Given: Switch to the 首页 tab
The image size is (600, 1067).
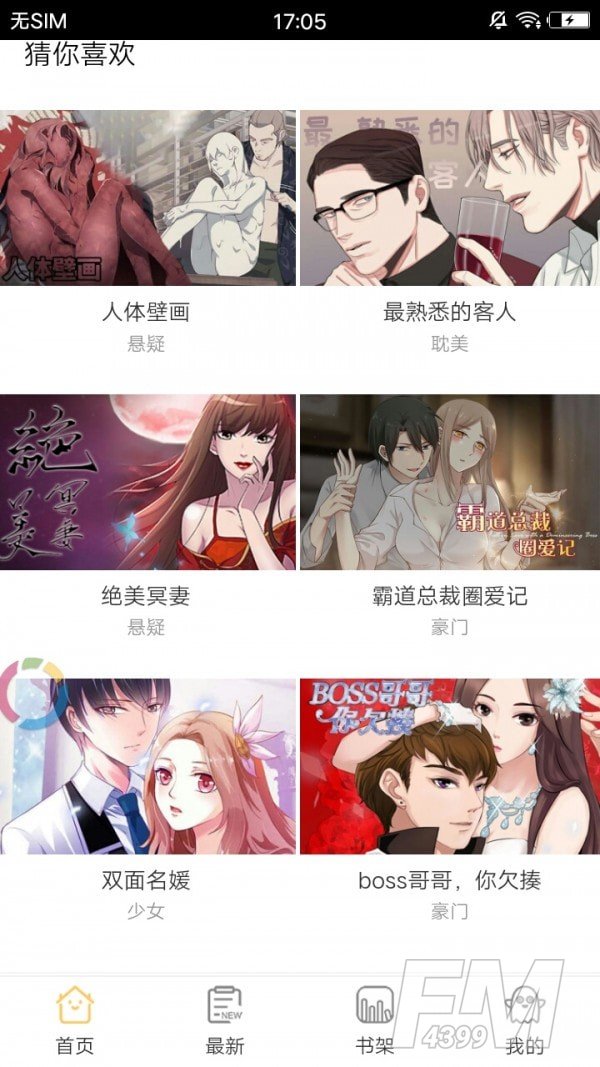Looking at the screenshot, I should tap(75, 1018).
